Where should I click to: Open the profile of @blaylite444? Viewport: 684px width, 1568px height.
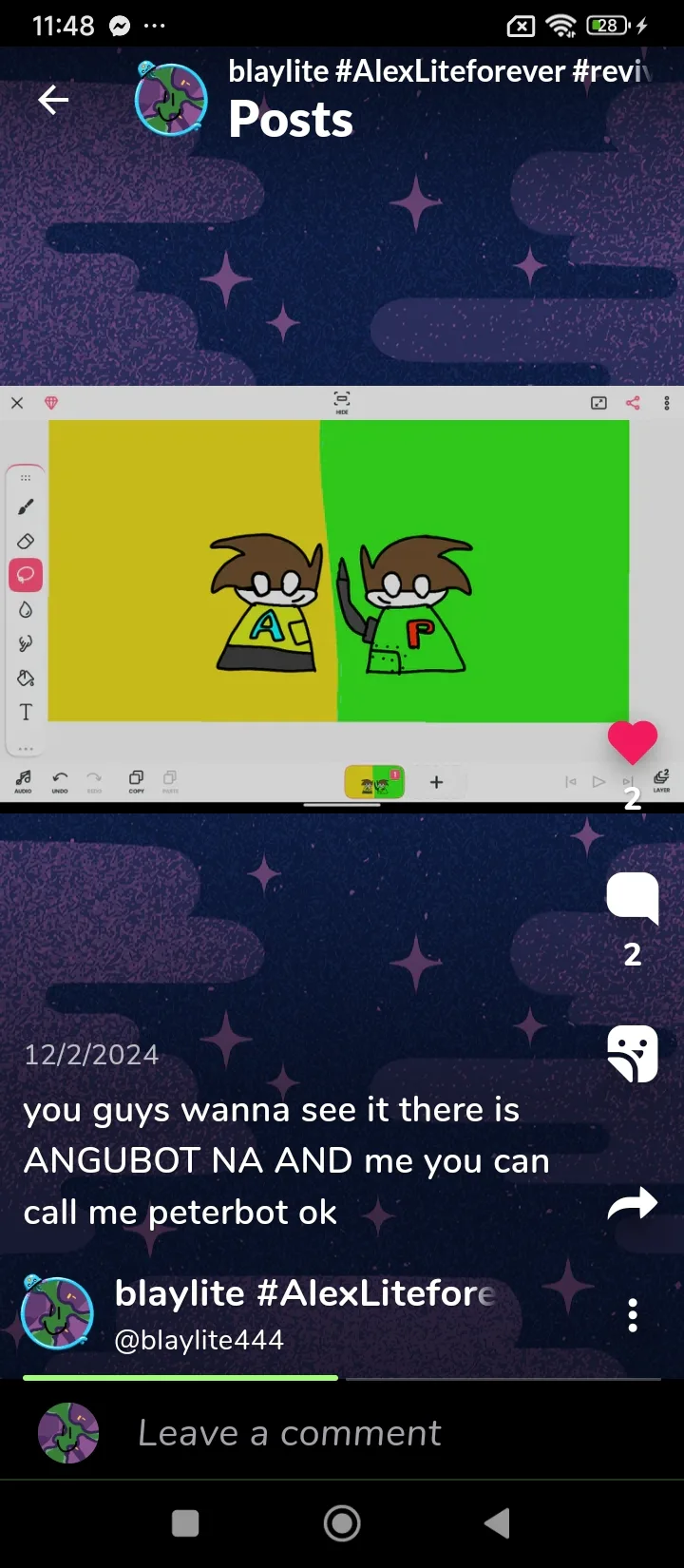pyautogui.click(x=199, y=1340)
